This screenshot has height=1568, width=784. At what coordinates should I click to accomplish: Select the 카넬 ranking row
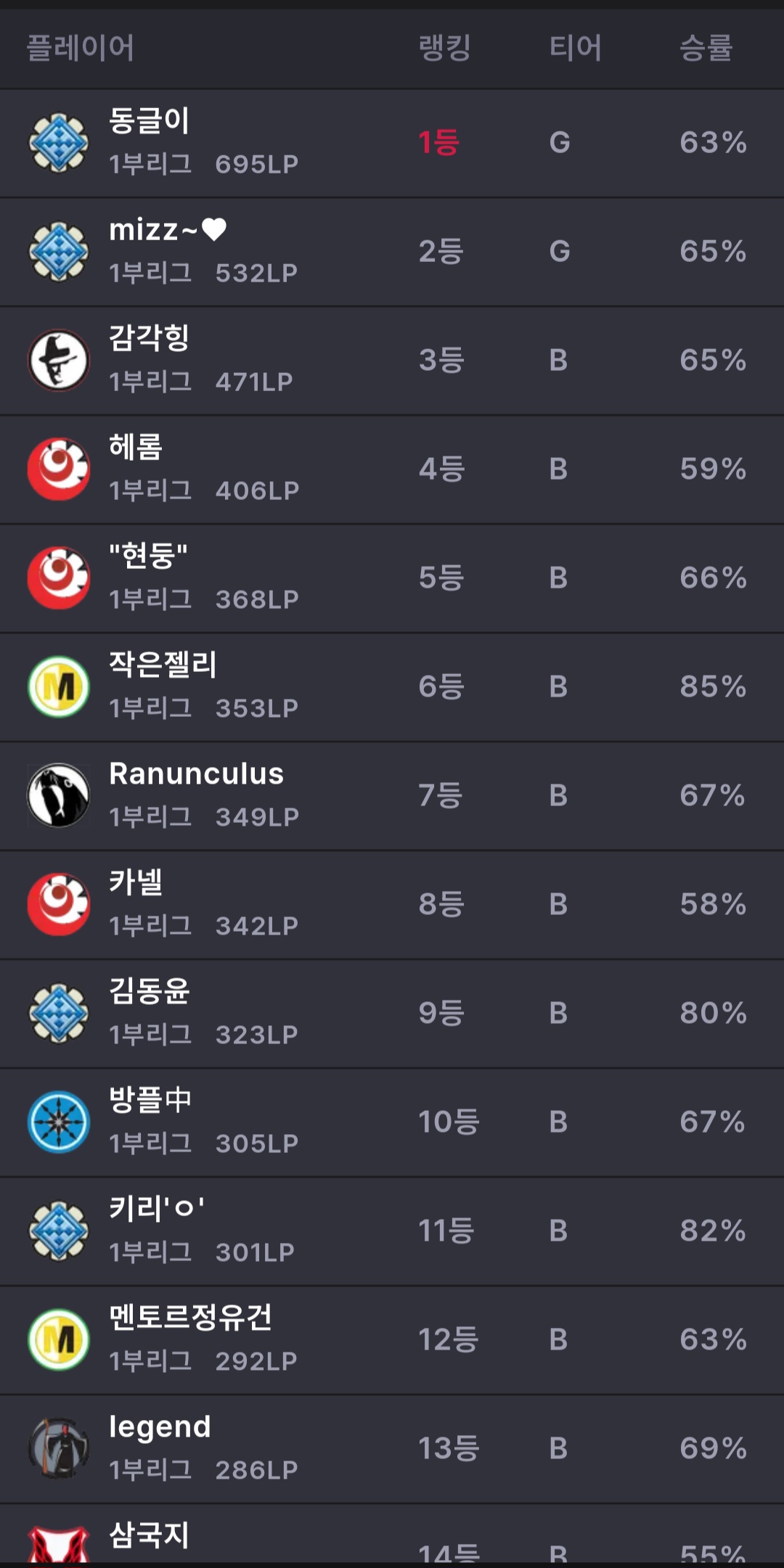click(x=392, y=905)
